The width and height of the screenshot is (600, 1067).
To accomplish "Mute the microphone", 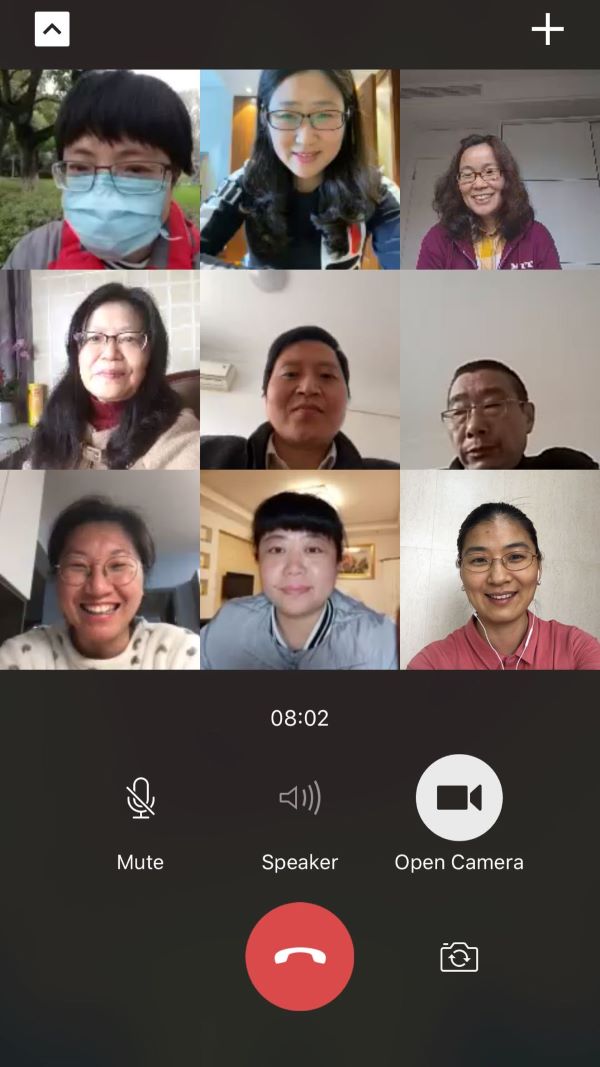I will 140,798.
